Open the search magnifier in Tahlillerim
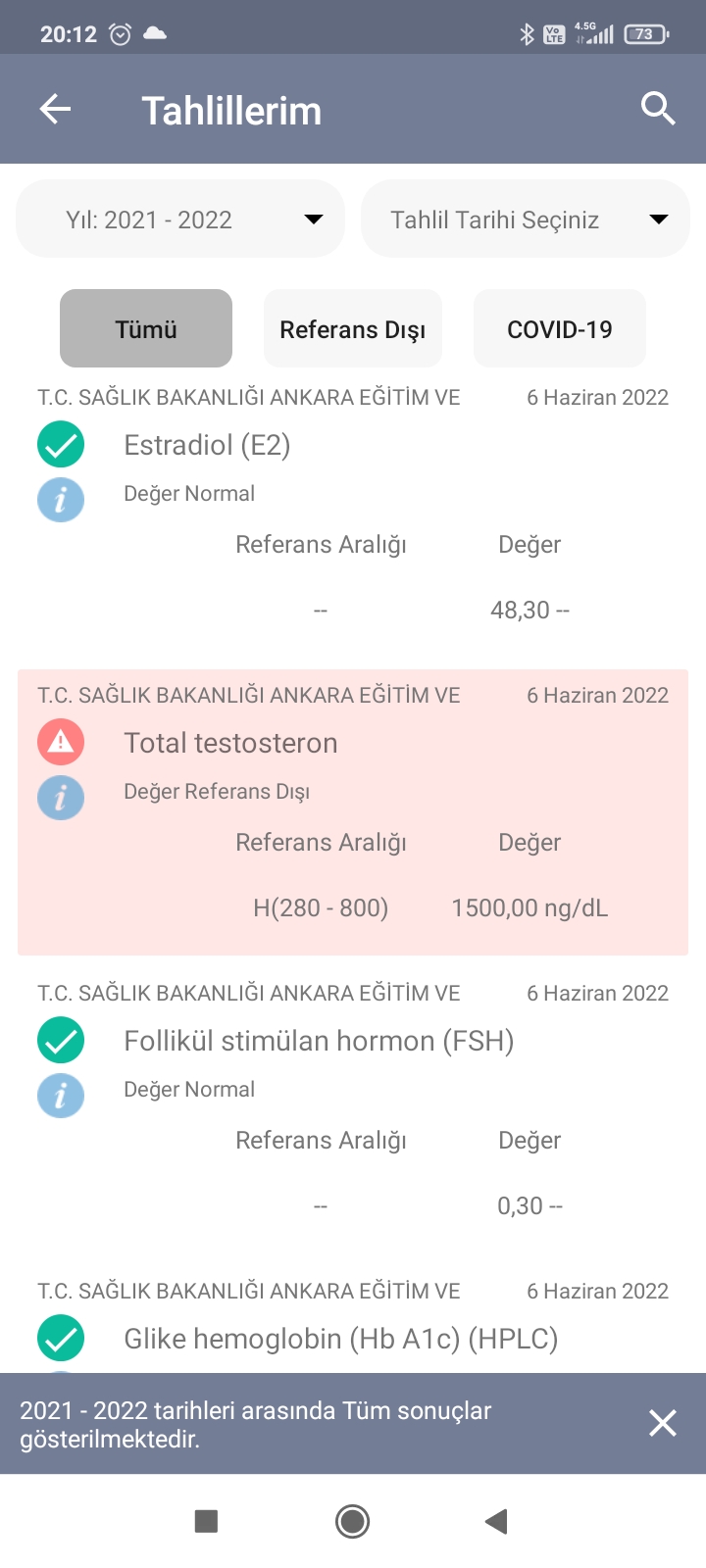The image size is (706, 1568). tap(658, 109)
